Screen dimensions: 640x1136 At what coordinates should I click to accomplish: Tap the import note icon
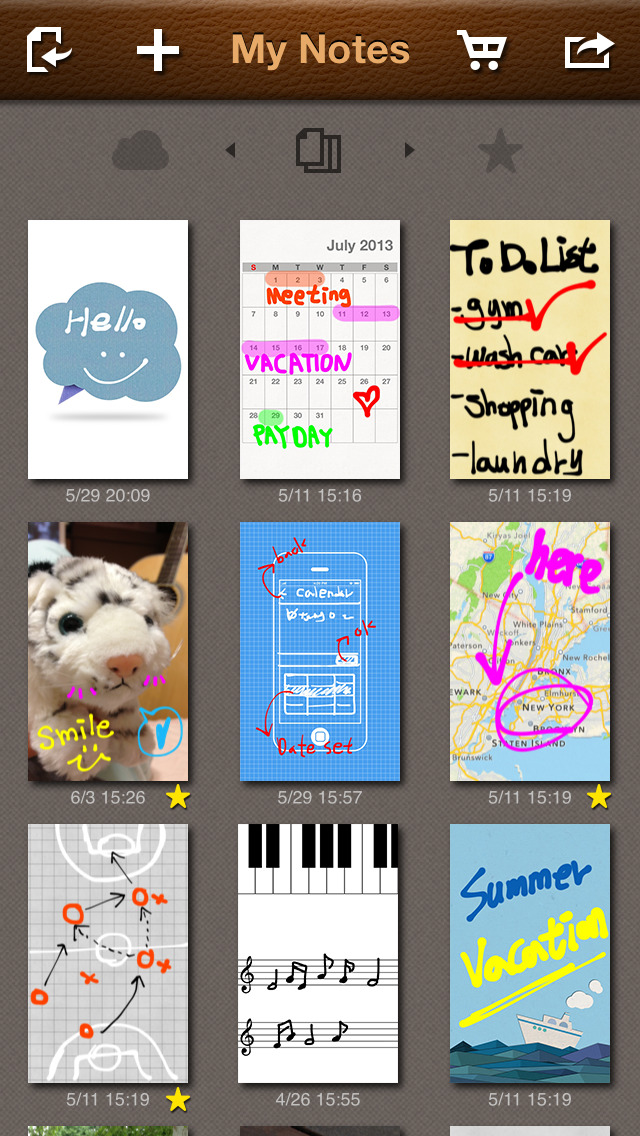pyautogui.click(x=48, y=50)
